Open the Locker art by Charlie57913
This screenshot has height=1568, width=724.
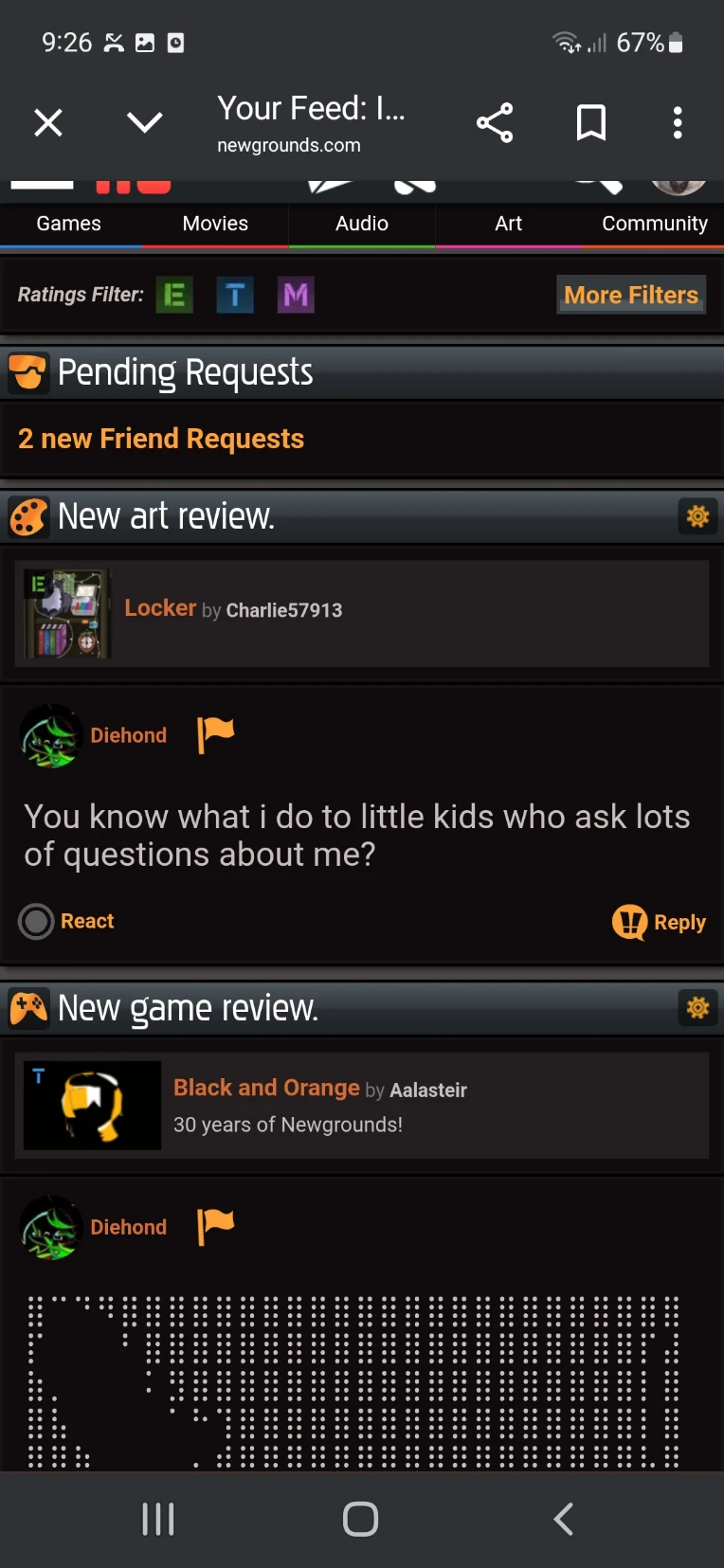(160, 608)
